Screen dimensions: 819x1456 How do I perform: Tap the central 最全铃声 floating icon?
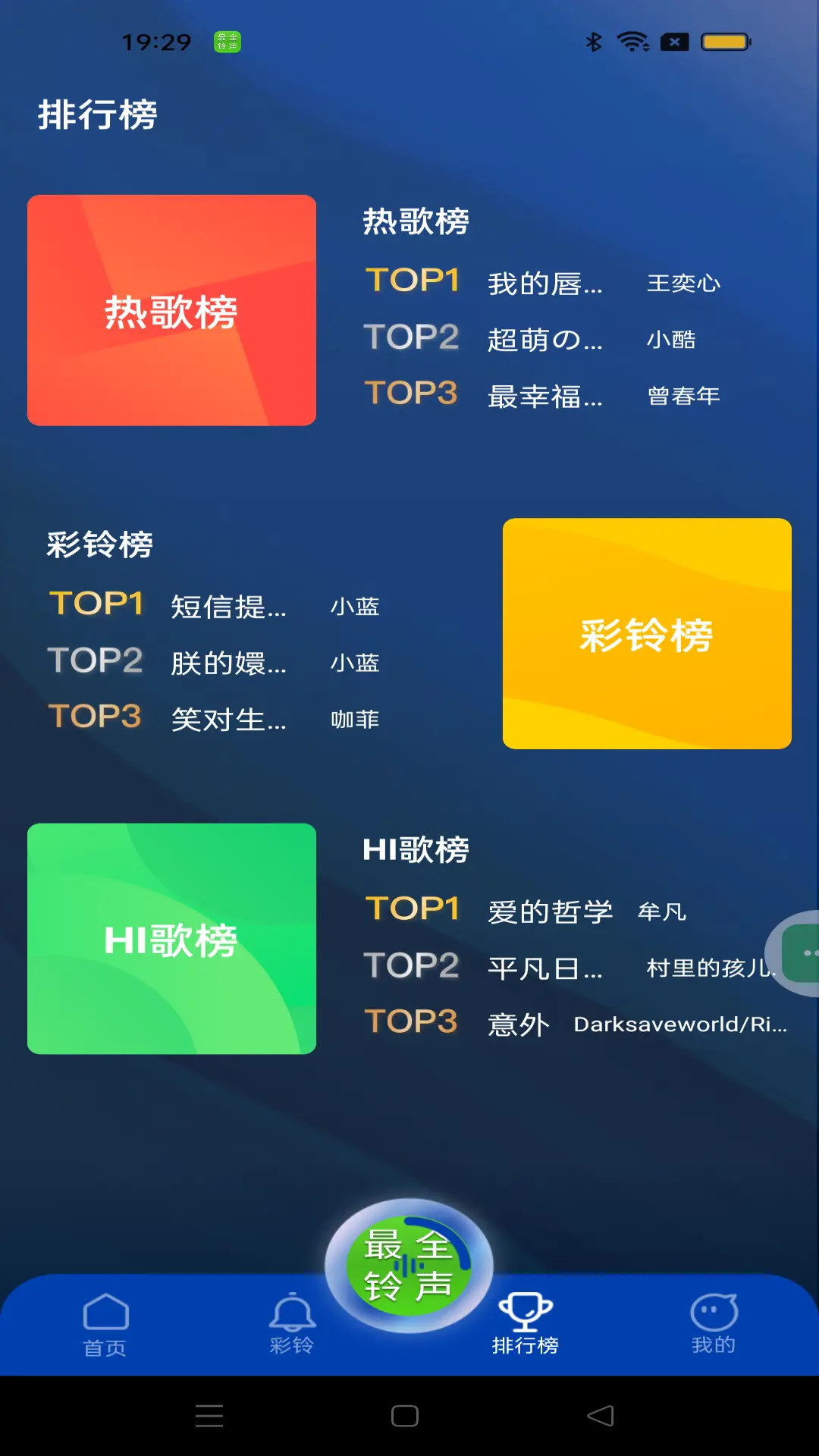(409, 1257)
